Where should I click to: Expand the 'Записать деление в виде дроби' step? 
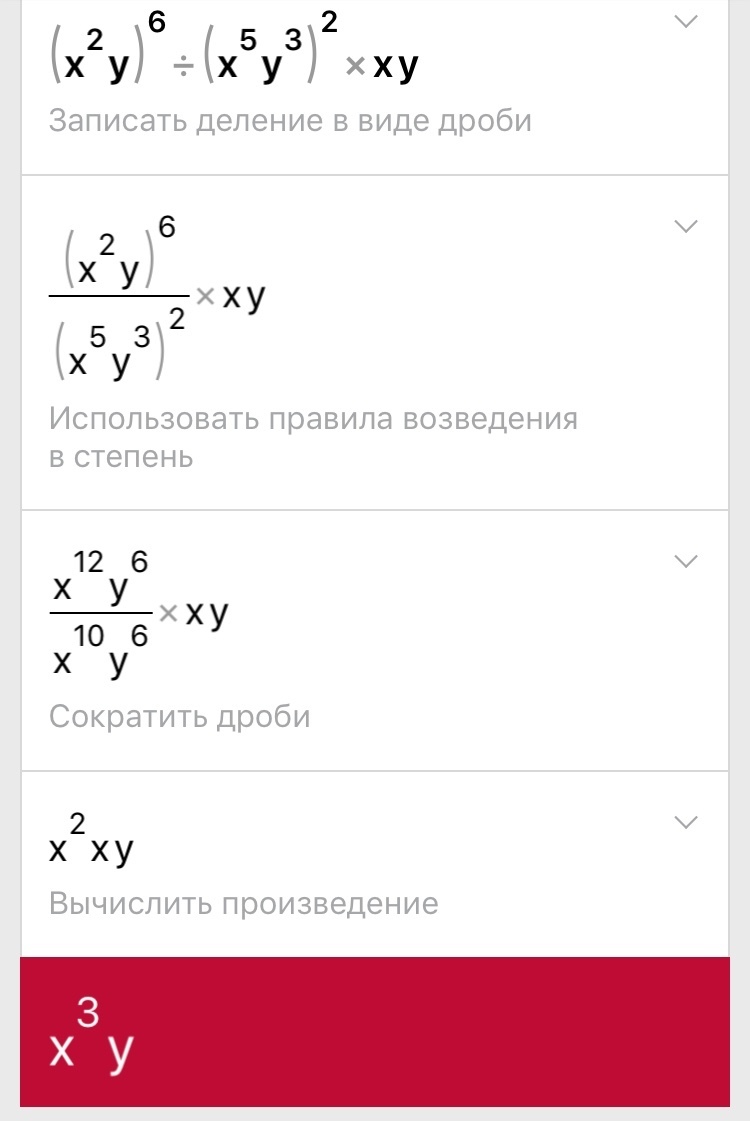[x=686, y=23]
